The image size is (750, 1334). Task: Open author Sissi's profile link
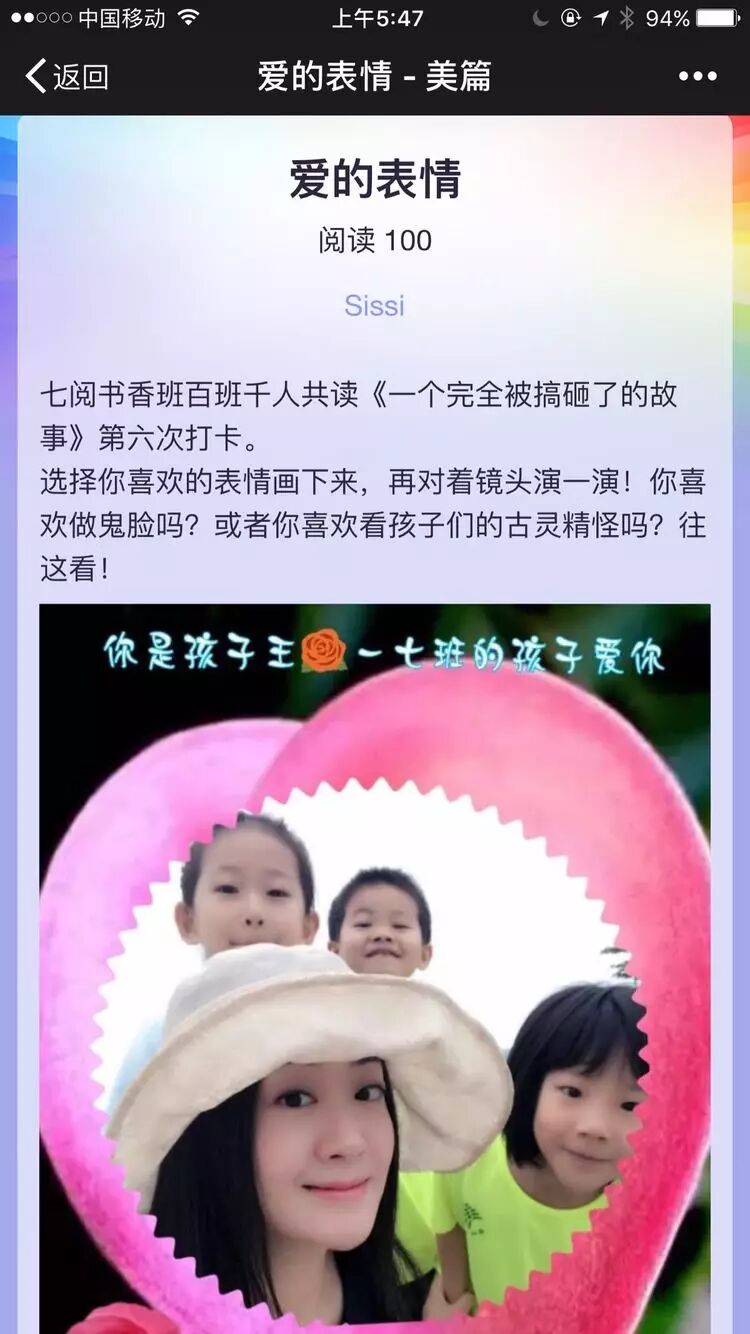[x=374, y=305]
